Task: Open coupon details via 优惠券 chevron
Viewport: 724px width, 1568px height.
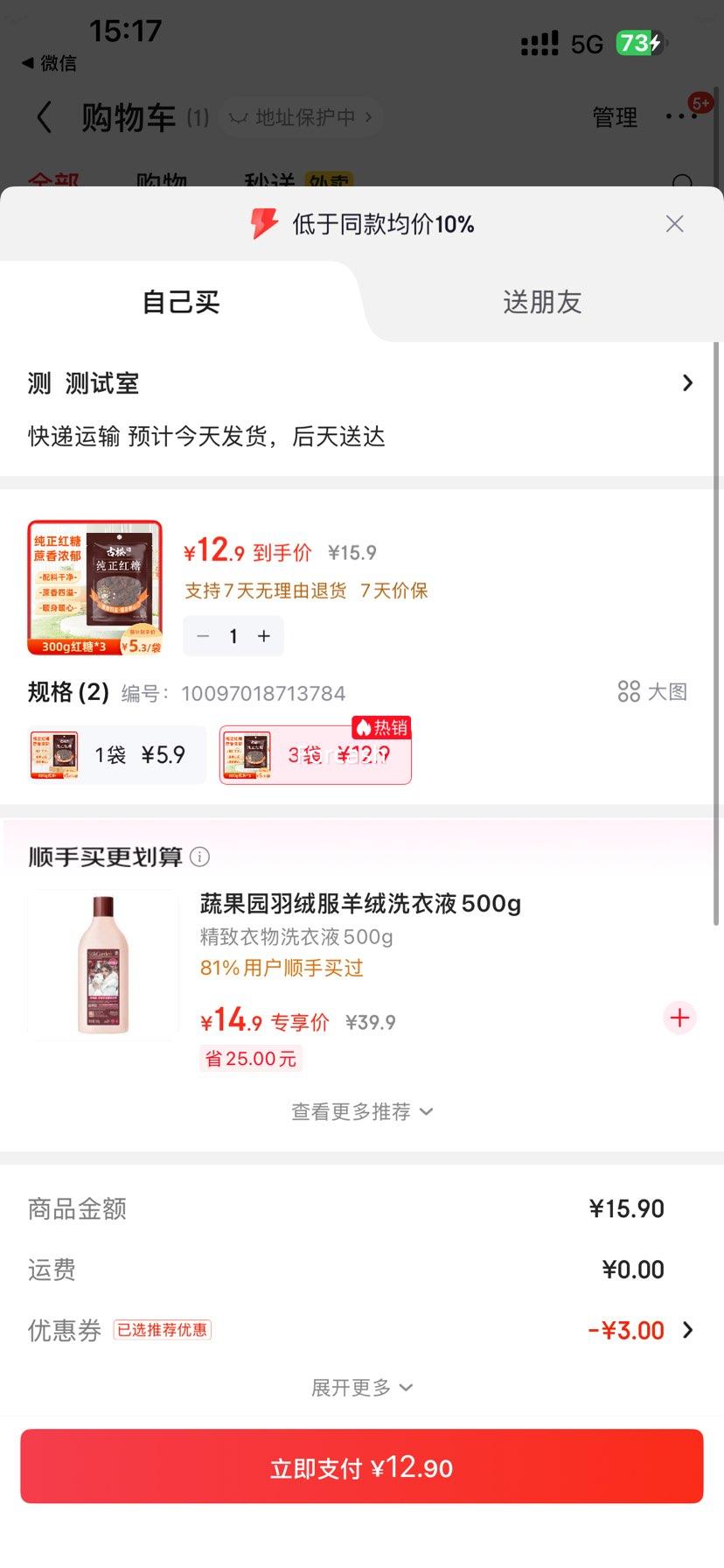Action: (690, 1330)
